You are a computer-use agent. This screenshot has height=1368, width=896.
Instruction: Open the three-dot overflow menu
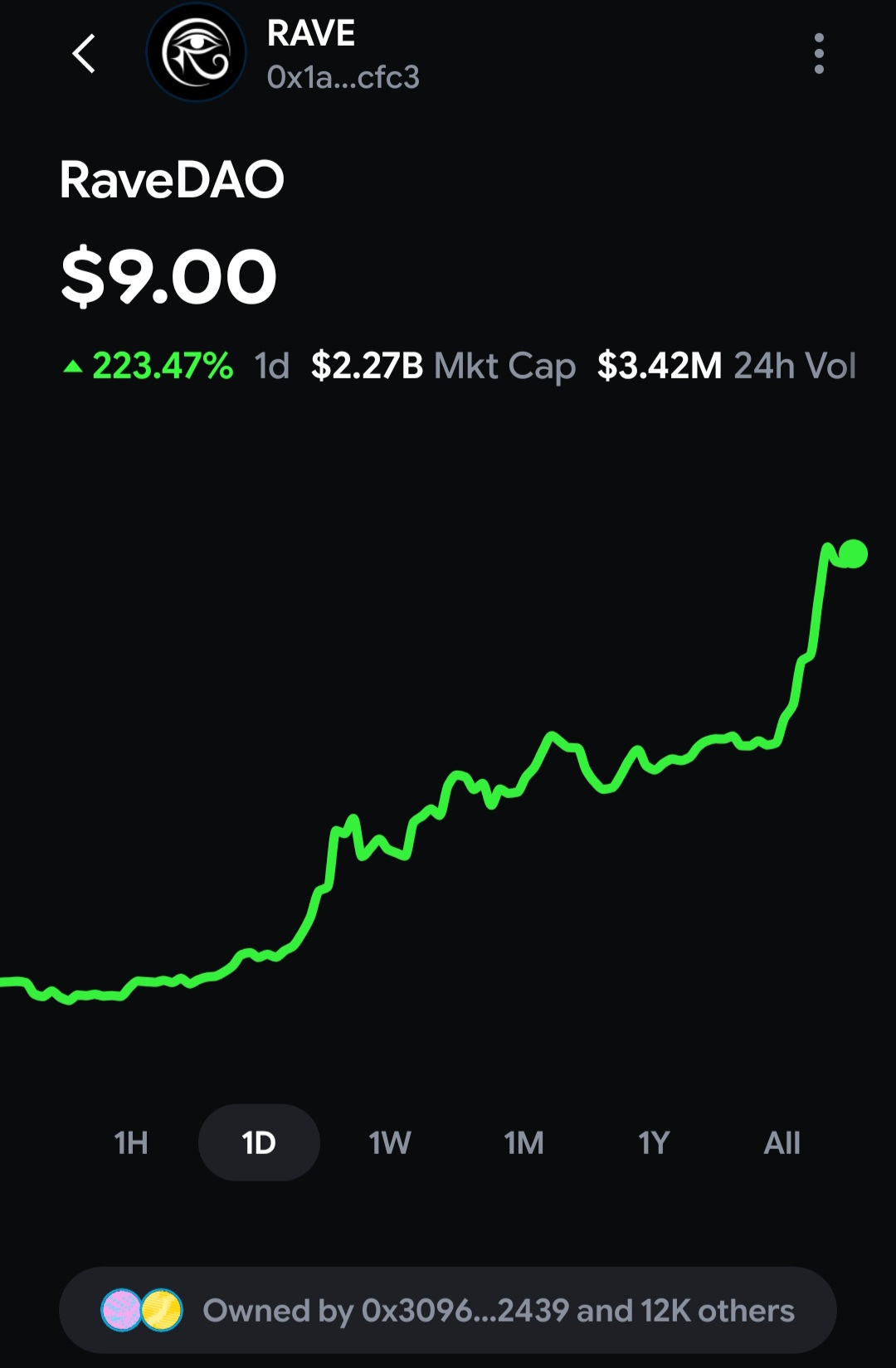[x=819, y=54]
